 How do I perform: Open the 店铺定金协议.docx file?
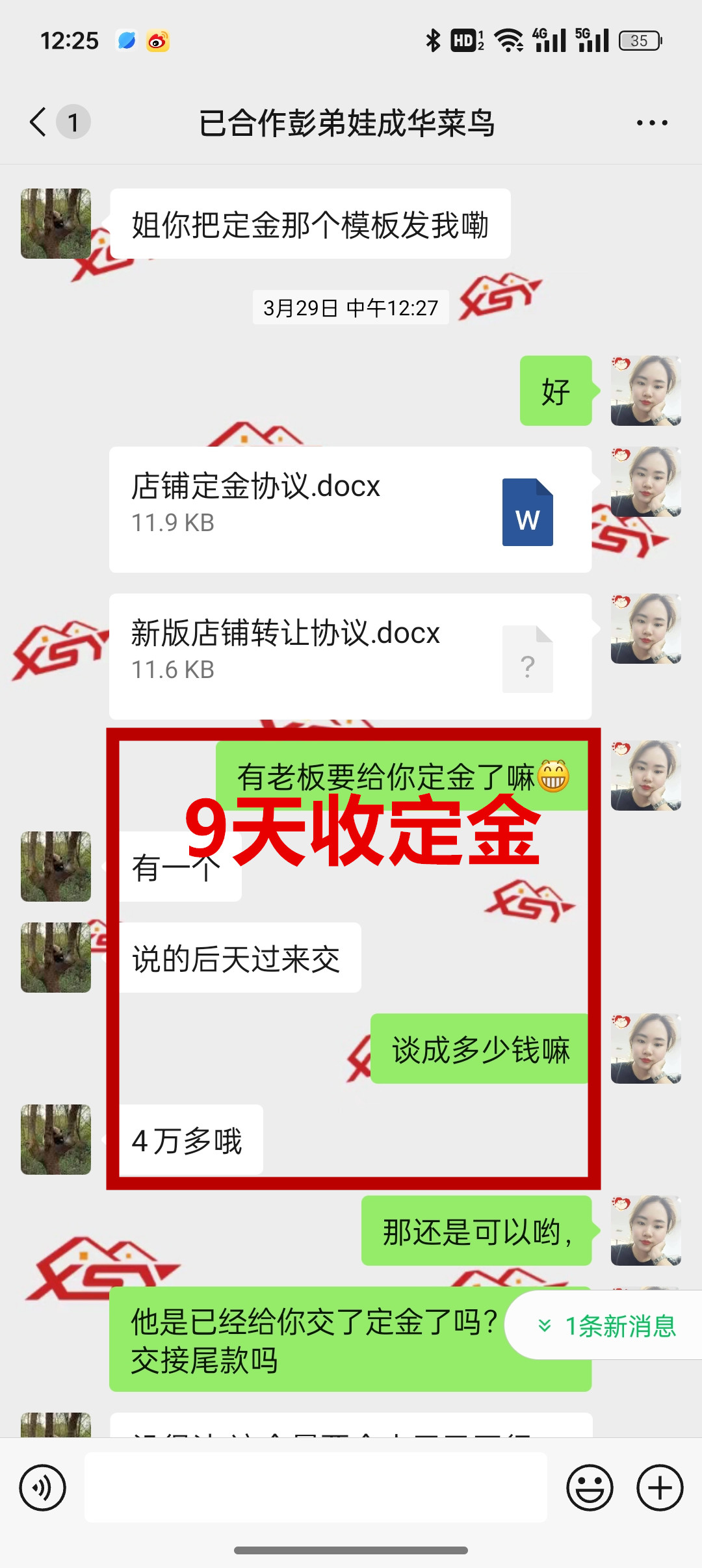(350, 510)
